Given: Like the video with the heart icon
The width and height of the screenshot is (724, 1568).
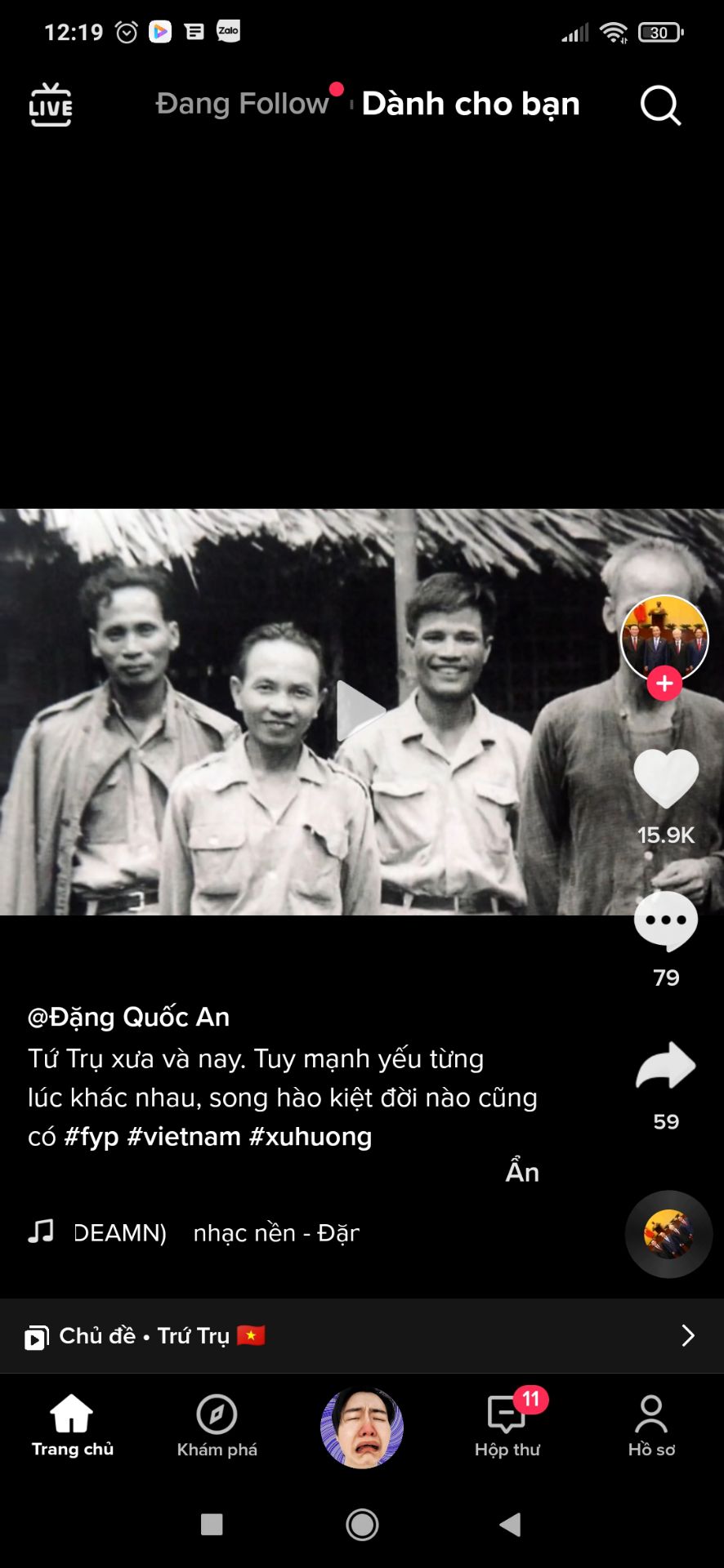Looking at the screenshot, I should tap(666, 777).
